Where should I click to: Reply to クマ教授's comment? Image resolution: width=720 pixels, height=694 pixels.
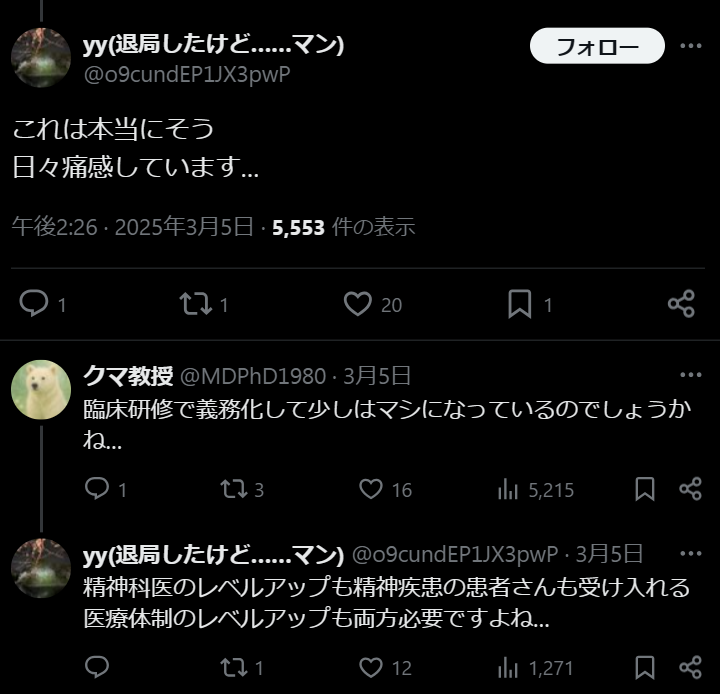click(97, 489)
